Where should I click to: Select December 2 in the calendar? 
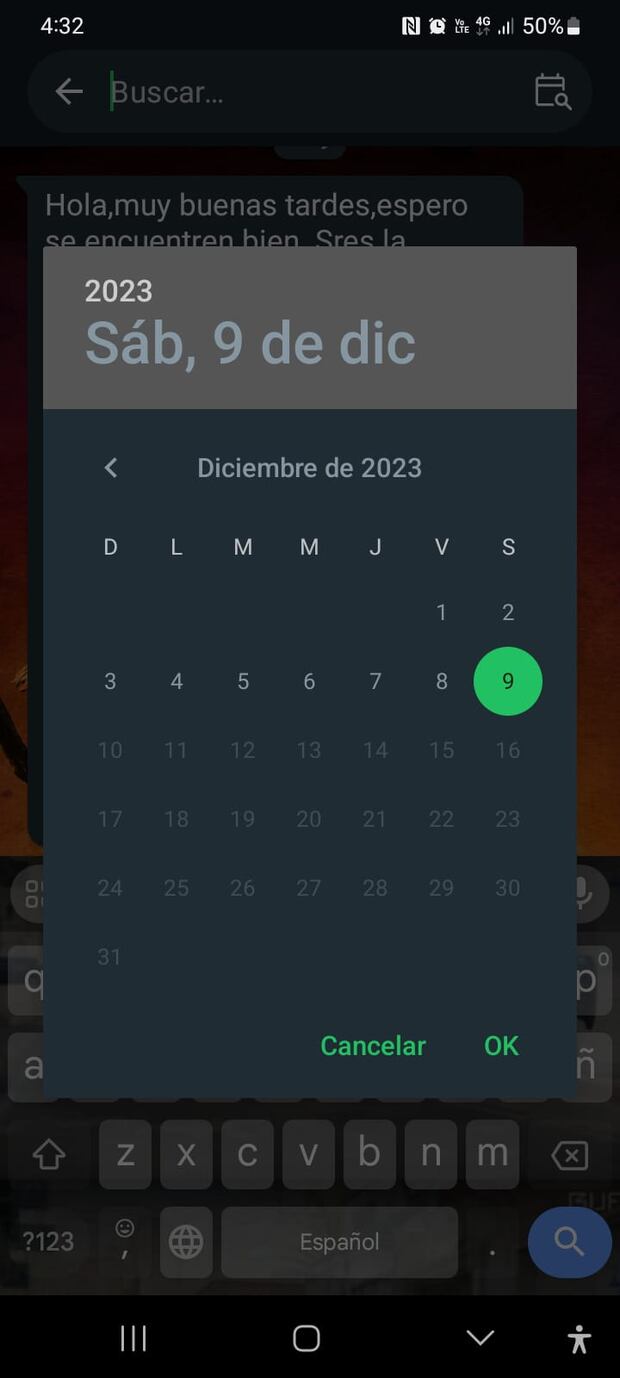[508, 613]
